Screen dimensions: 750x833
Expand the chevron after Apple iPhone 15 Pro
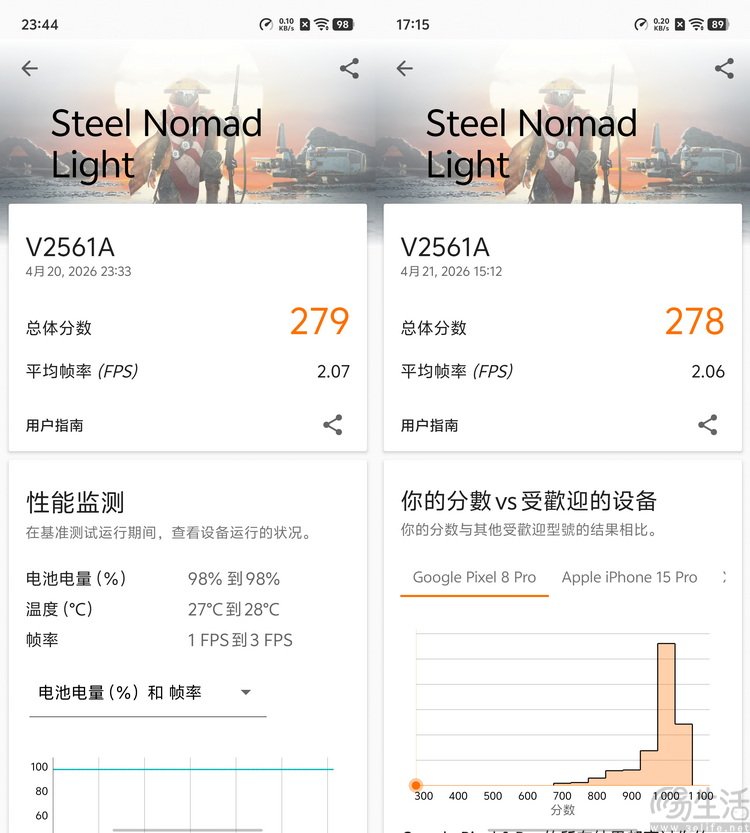coord(722,577)
